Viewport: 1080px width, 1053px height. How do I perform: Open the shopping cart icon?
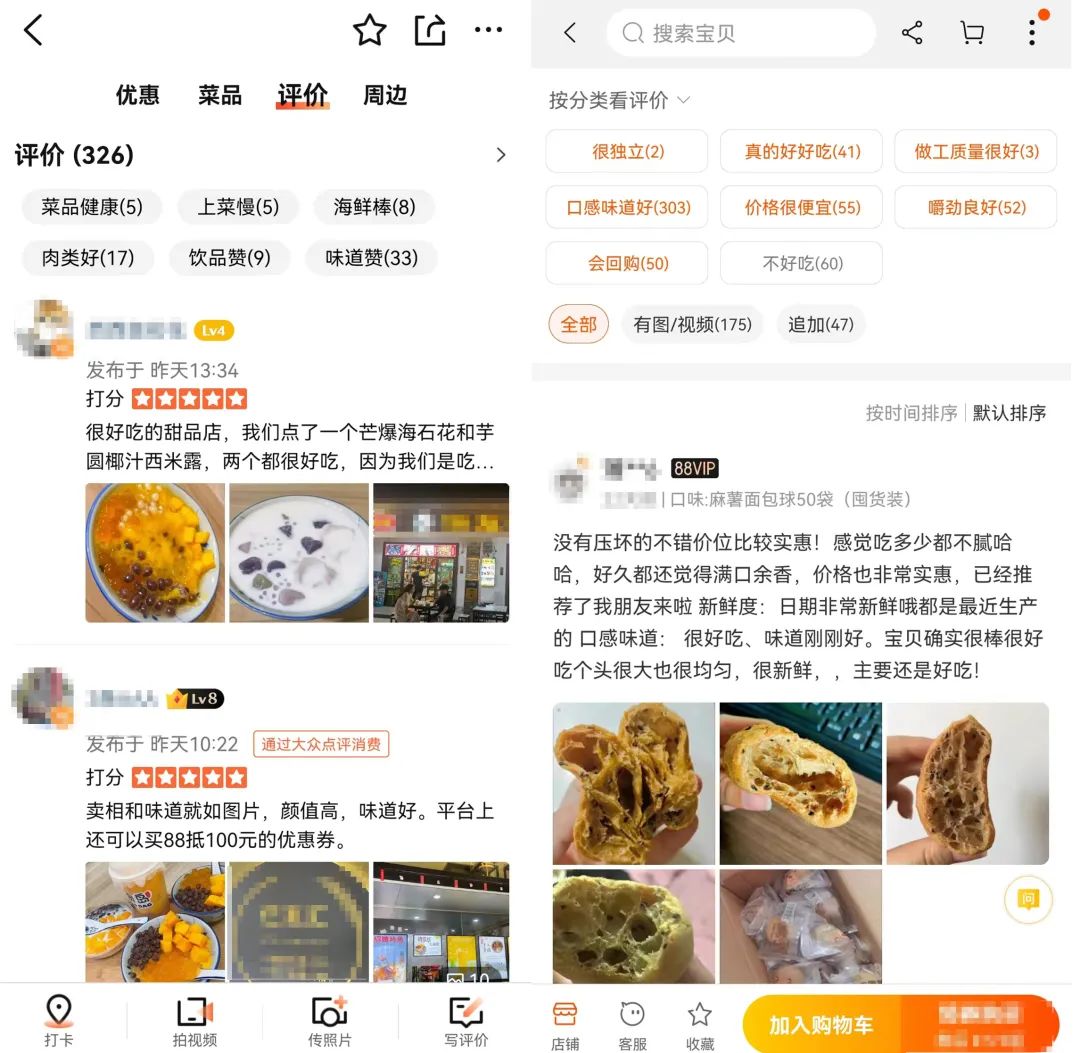point(972,33)
